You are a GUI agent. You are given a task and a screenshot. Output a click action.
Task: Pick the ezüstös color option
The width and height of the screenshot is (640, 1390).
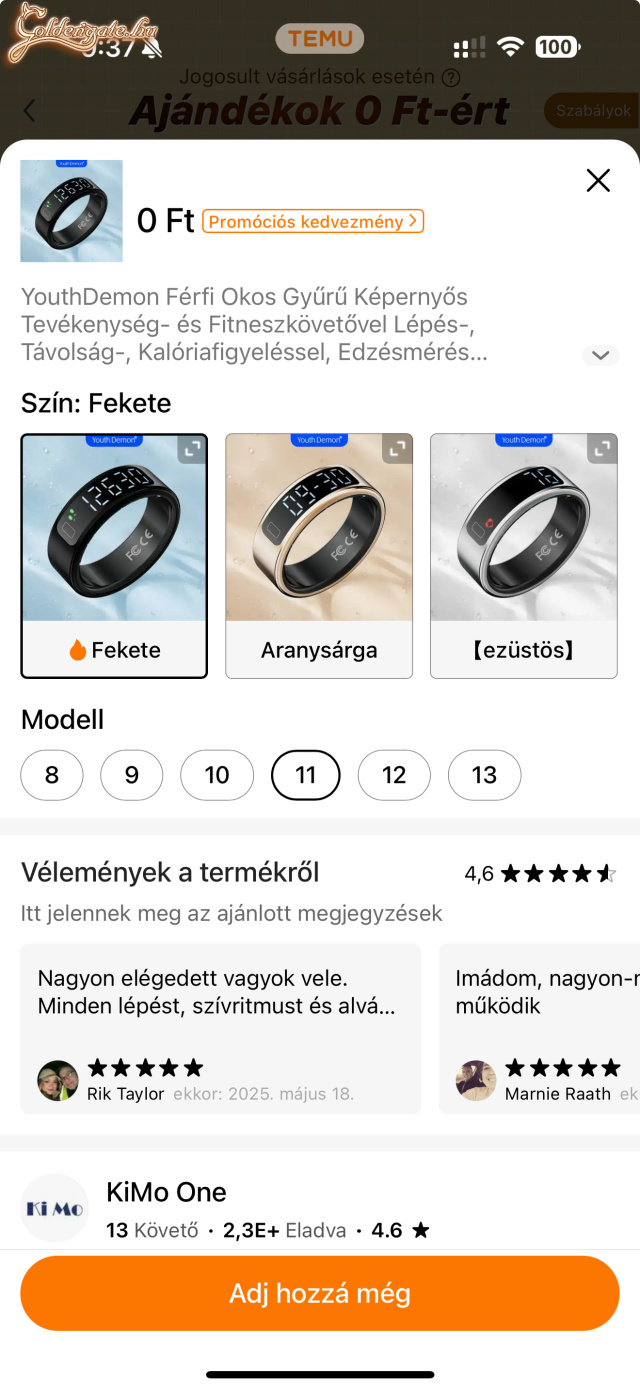coord(523,556)
